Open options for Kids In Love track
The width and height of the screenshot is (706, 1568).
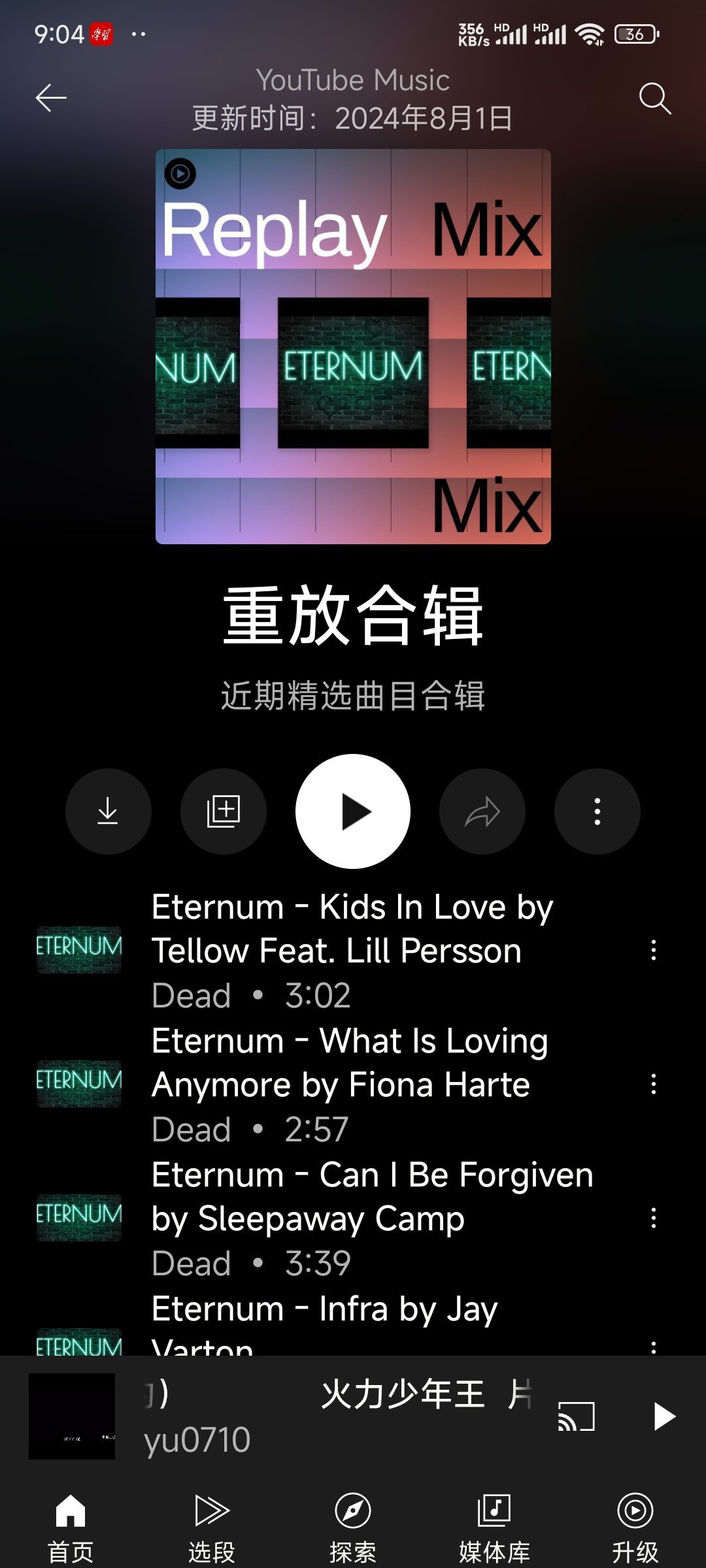[x=653, y=950]
